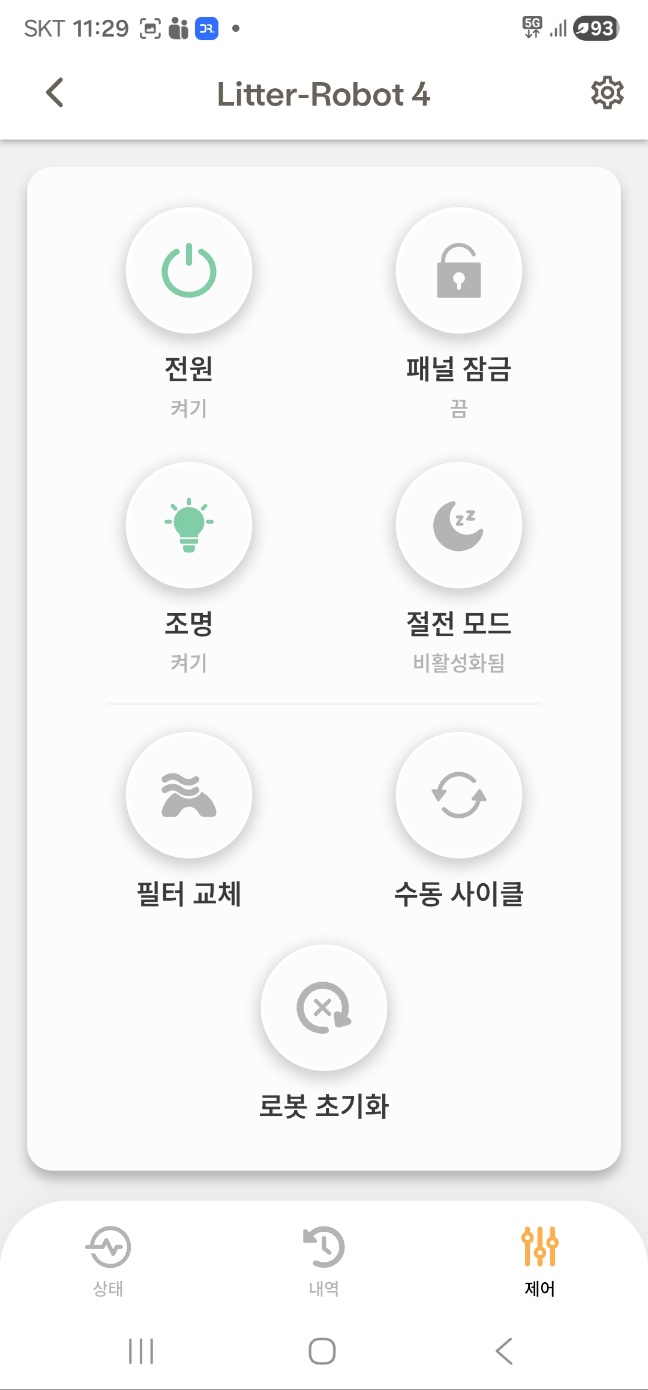This screenshot has width=648, height=1390.
Task: Select the 필터 교체 filter replacement button
Action: coord(189,795)
